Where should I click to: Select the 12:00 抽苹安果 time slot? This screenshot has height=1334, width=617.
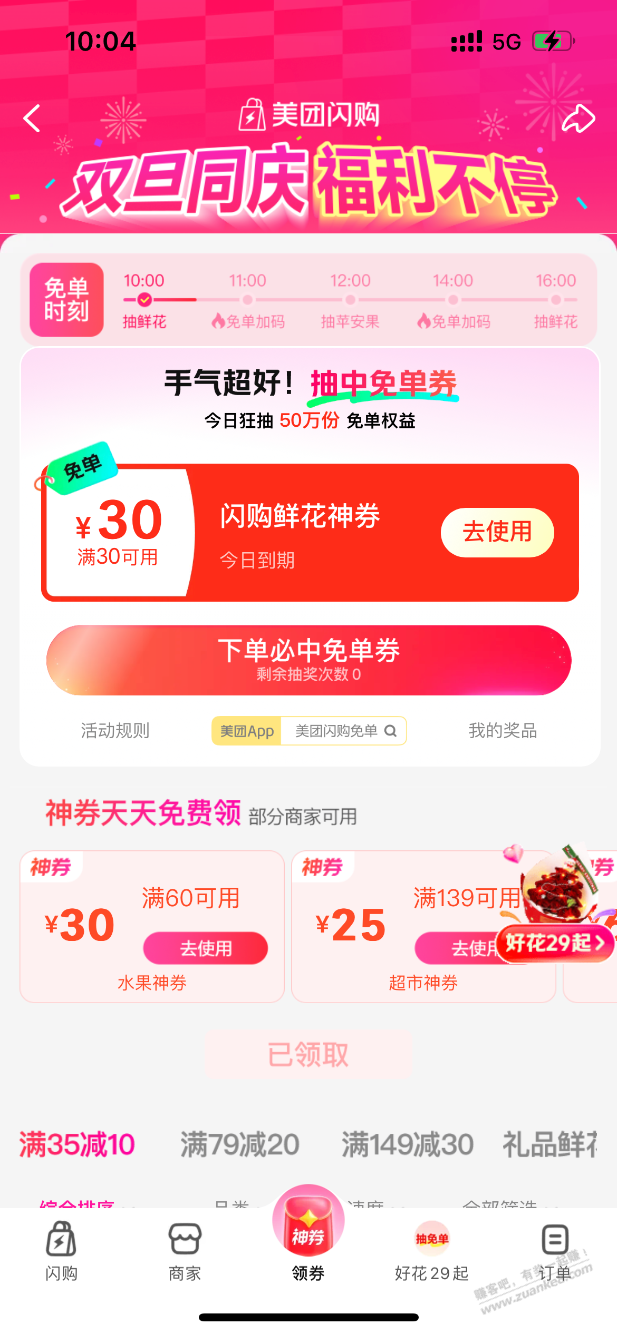(x=350, y=301)
